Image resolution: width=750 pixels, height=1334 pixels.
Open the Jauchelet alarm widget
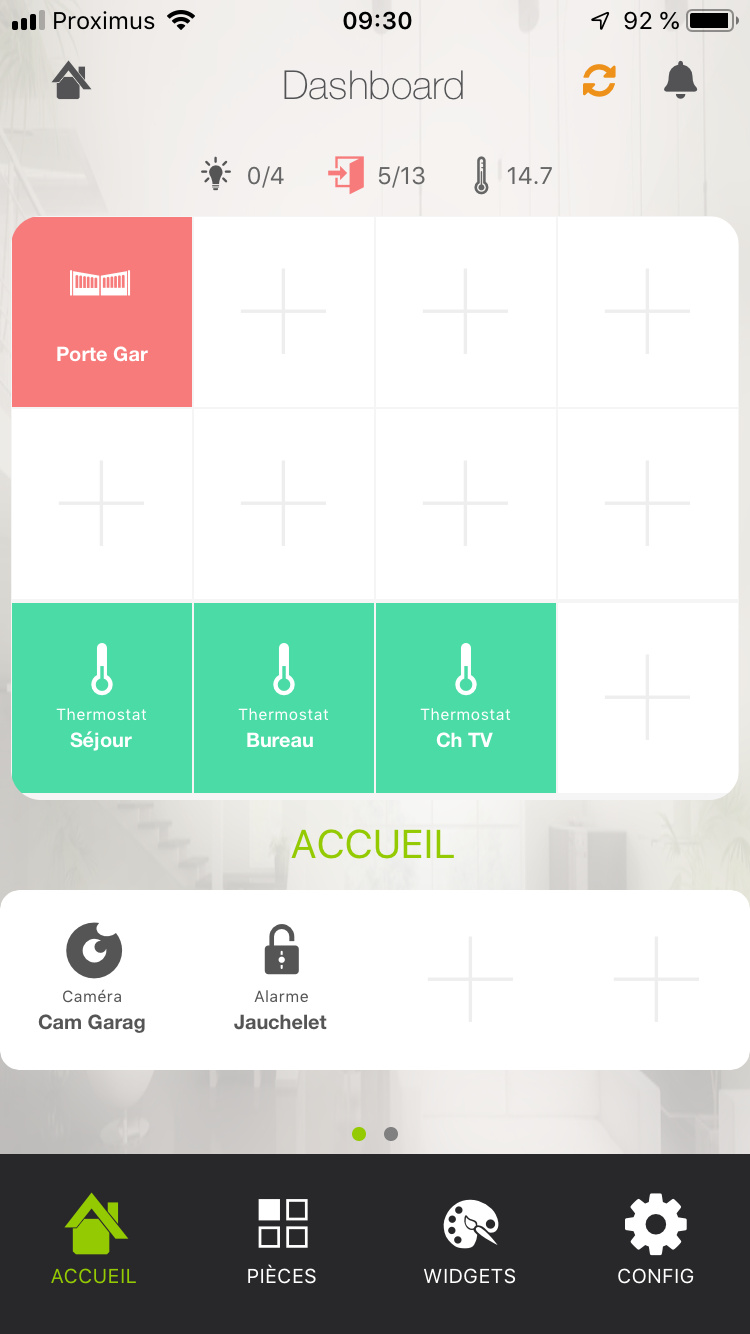pos(281,978)
